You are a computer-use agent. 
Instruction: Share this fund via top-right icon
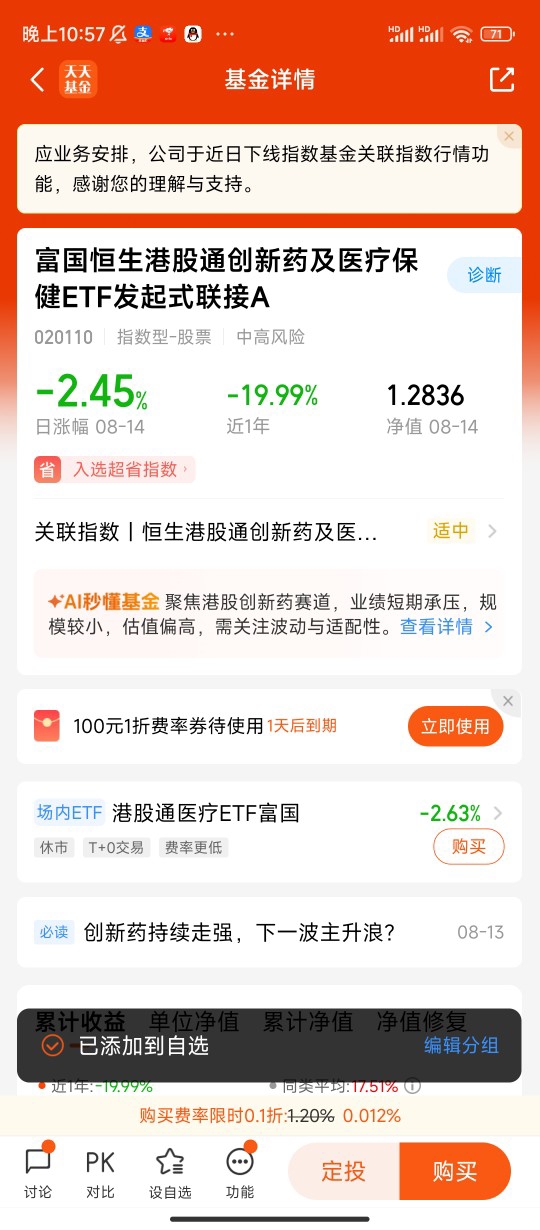pos(502,80)
